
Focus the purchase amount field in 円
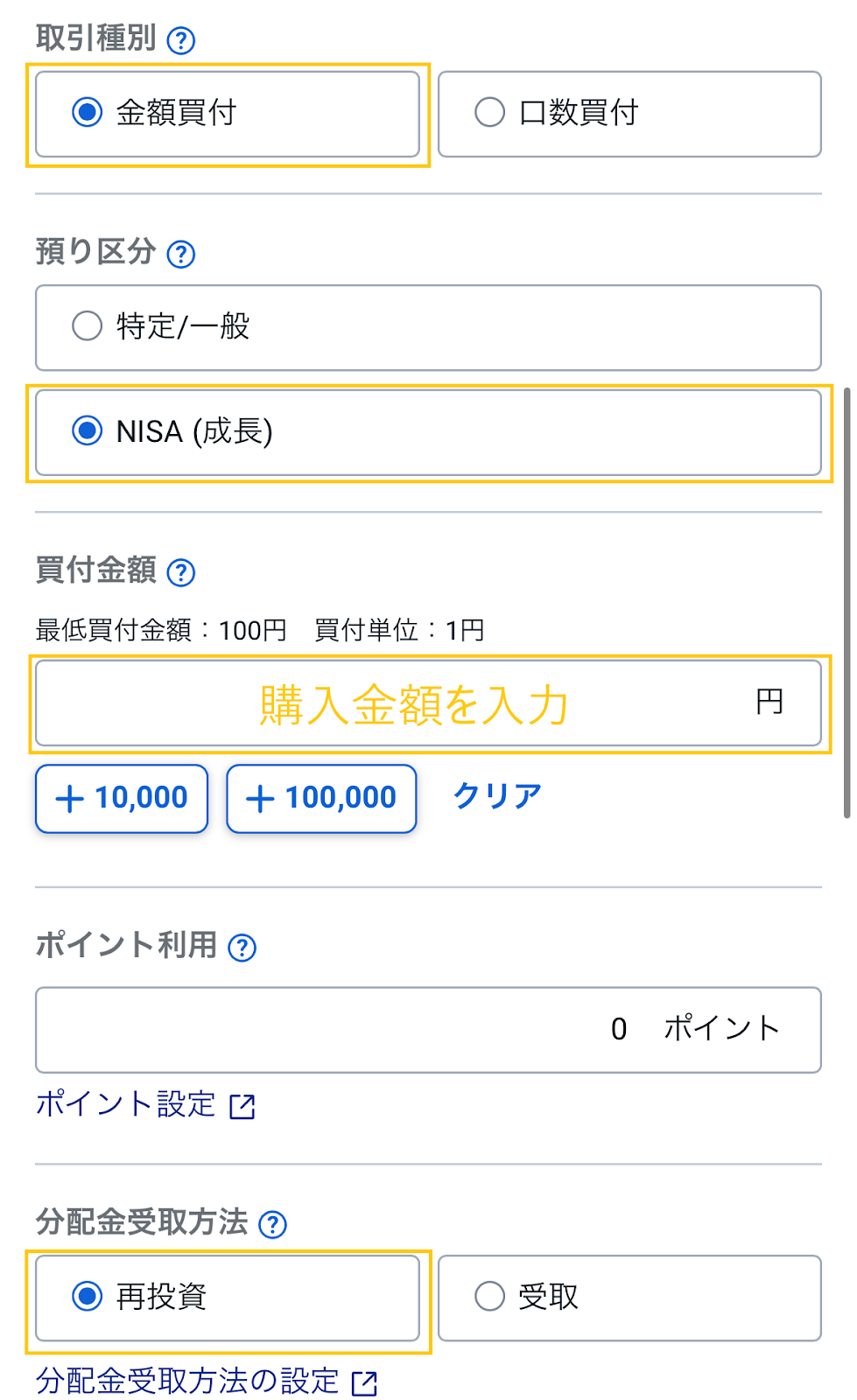(x=428, y=703)
